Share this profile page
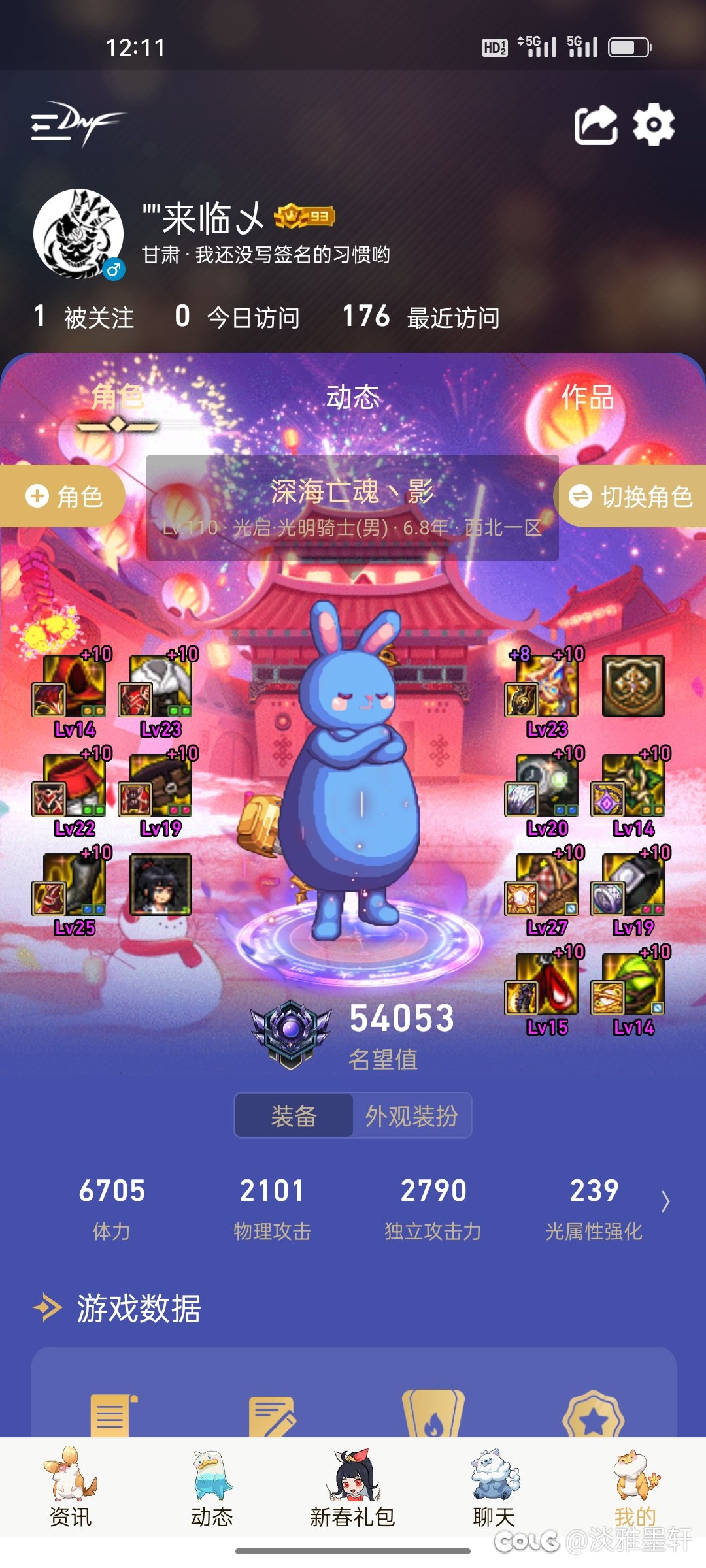 pos(595,124)
